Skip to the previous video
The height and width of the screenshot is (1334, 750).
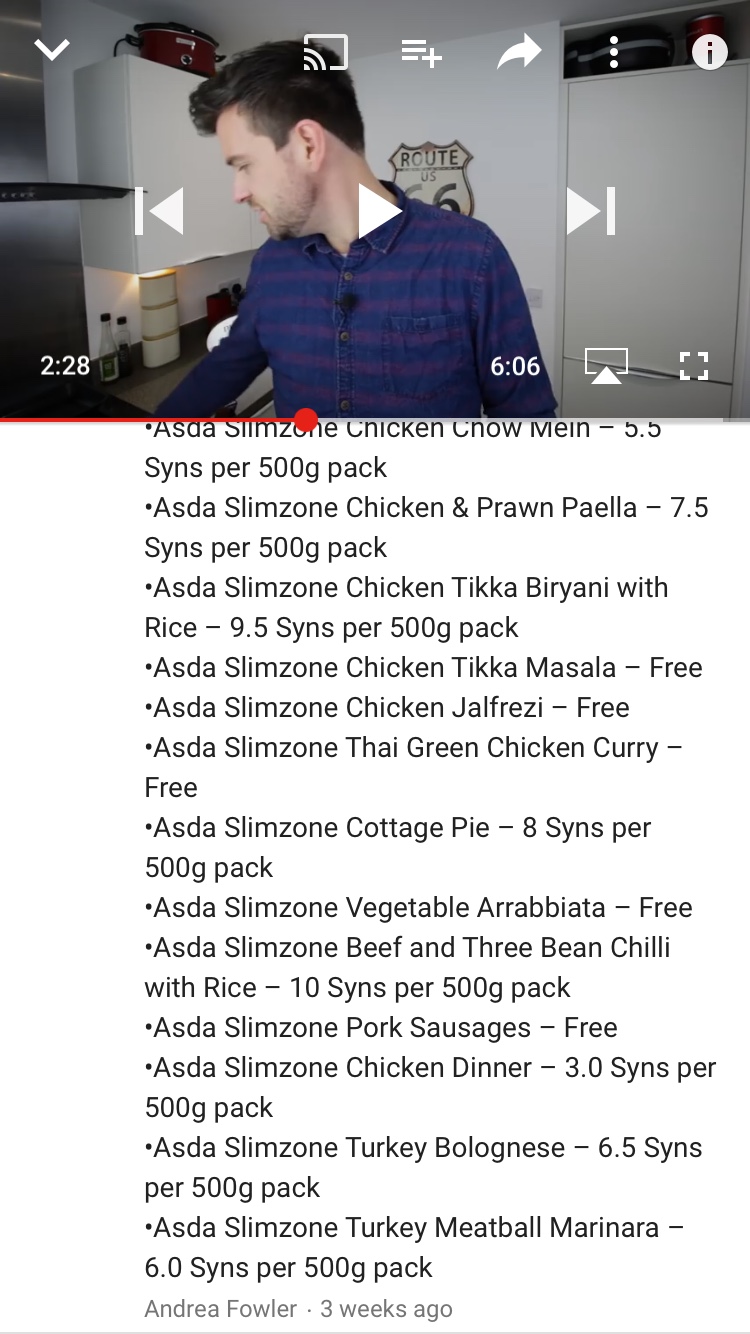coord(160,211)
